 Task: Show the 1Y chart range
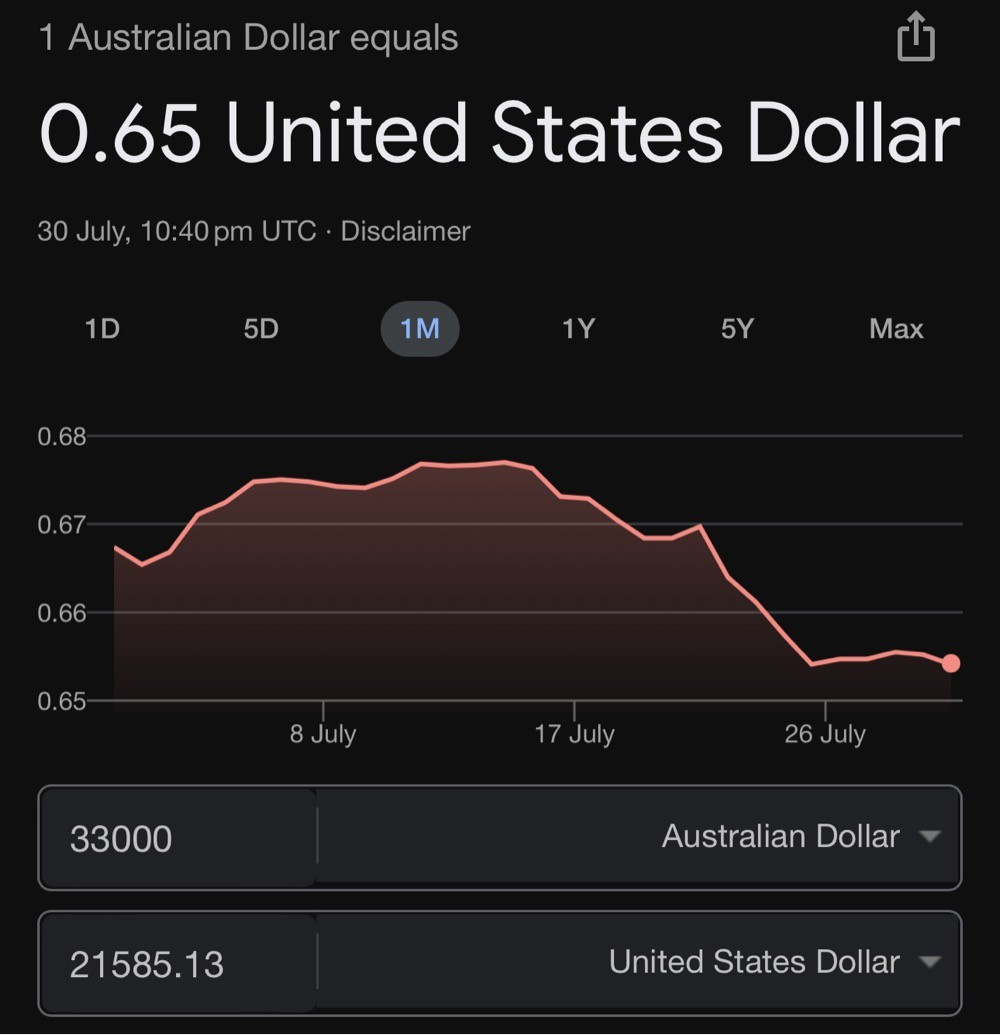point(578,329)
